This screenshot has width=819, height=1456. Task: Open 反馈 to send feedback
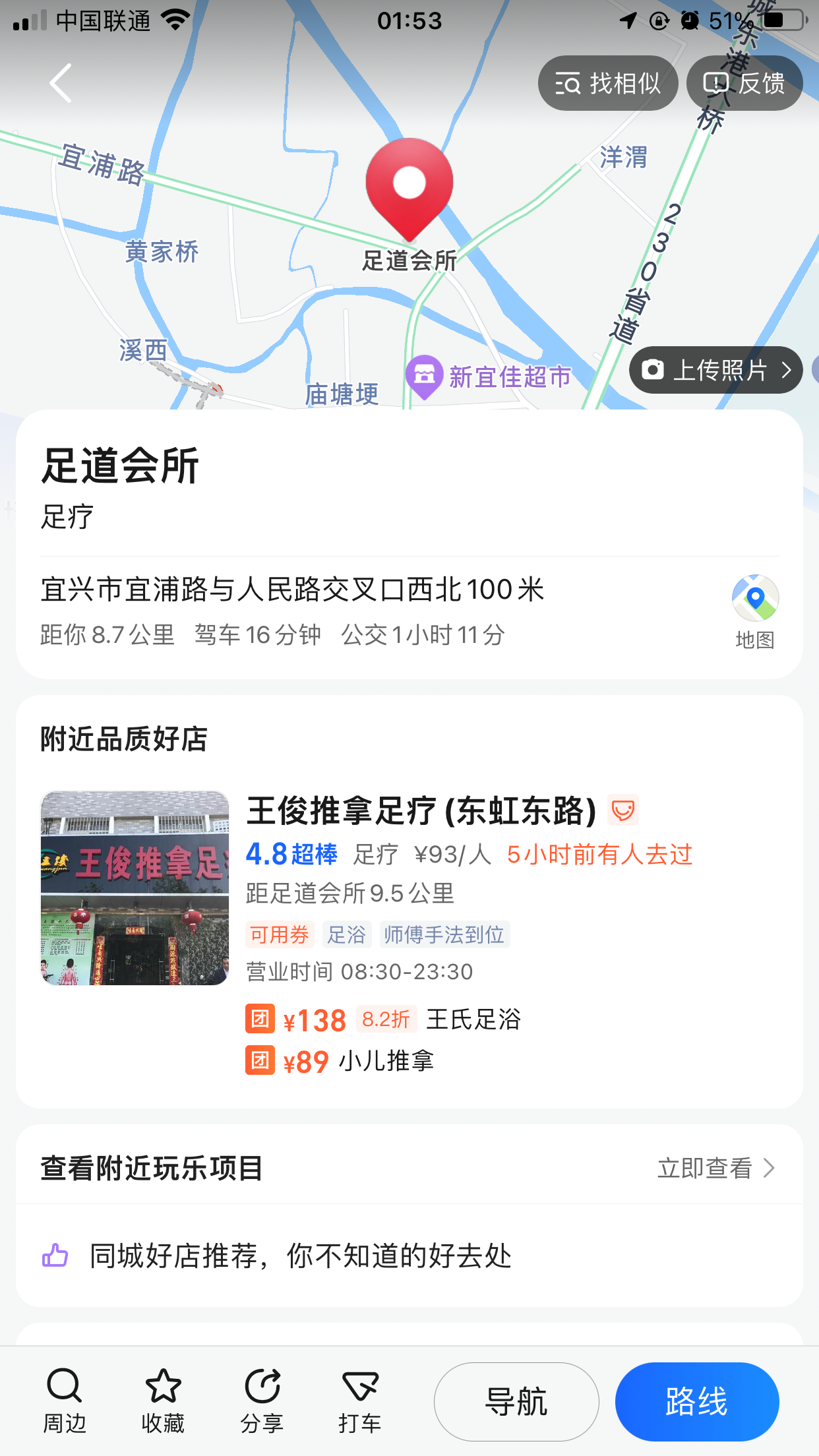click(x=744, y=83)
